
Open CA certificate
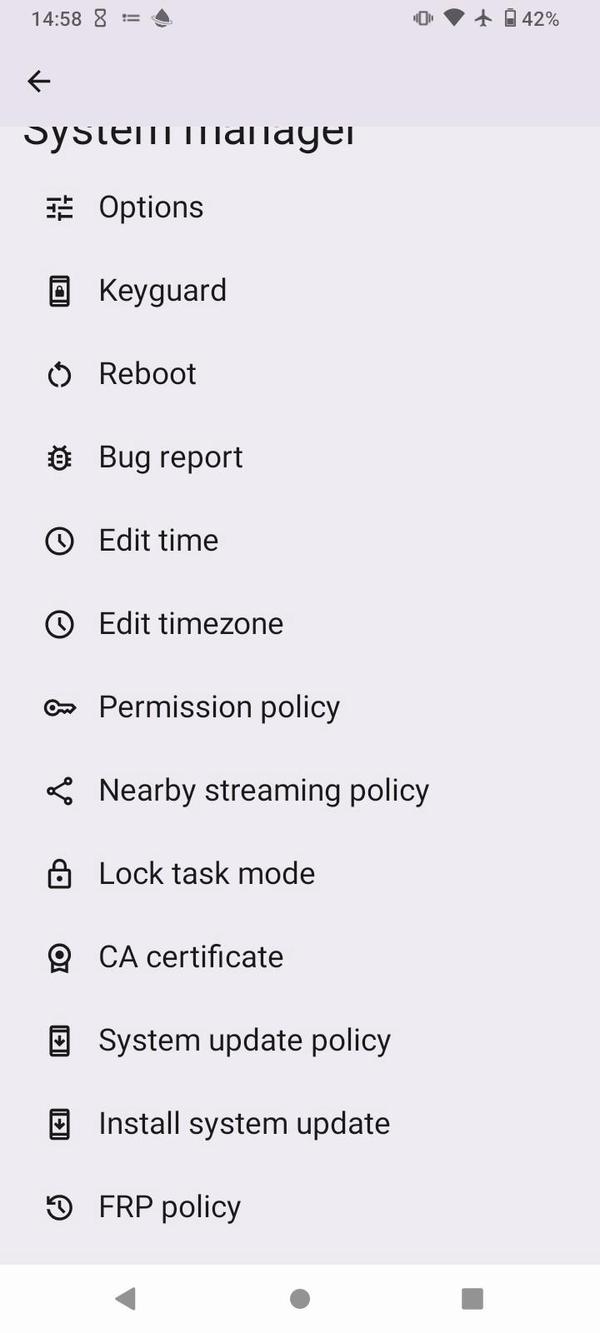(190, 957)
